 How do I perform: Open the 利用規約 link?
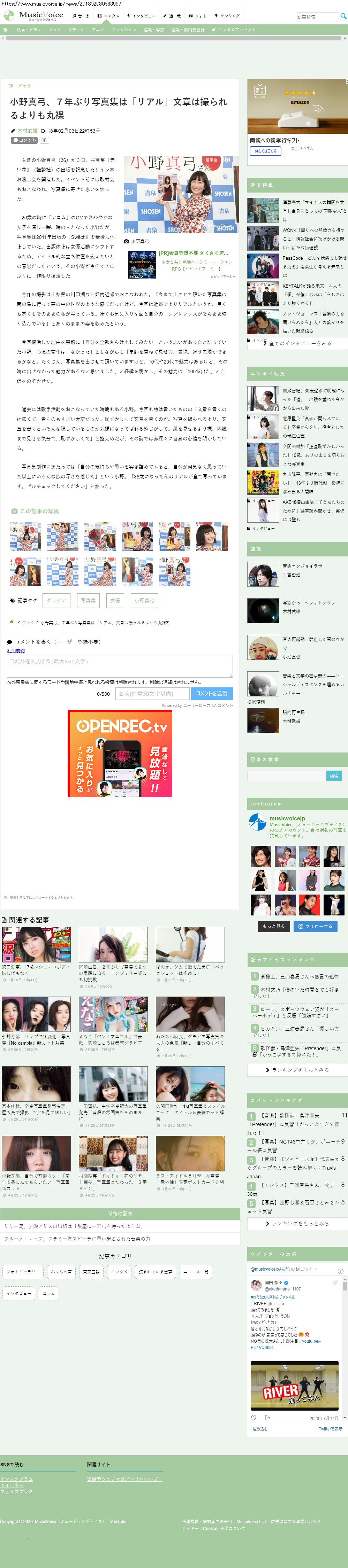point(16,651)
